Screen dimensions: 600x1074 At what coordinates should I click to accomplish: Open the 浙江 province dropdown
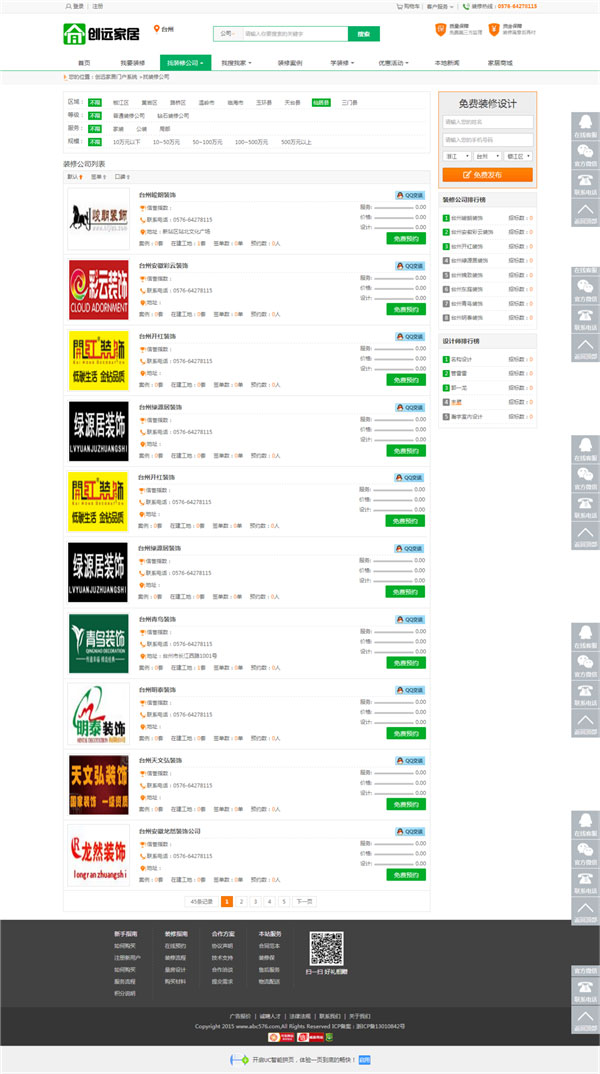point(458,156)
